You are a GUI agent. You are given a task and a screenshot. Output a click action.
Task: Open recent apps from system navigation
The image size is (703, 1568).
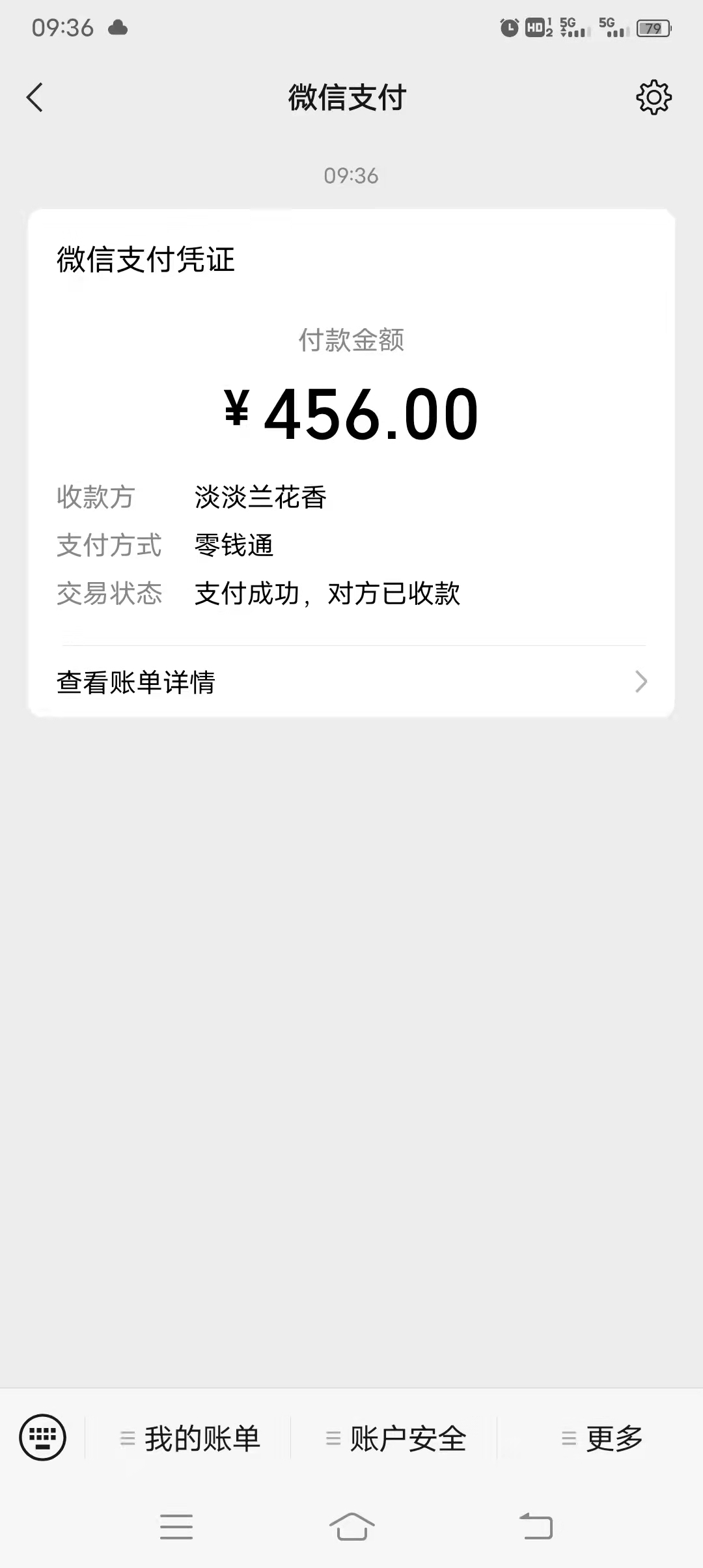coord(176,1526)
